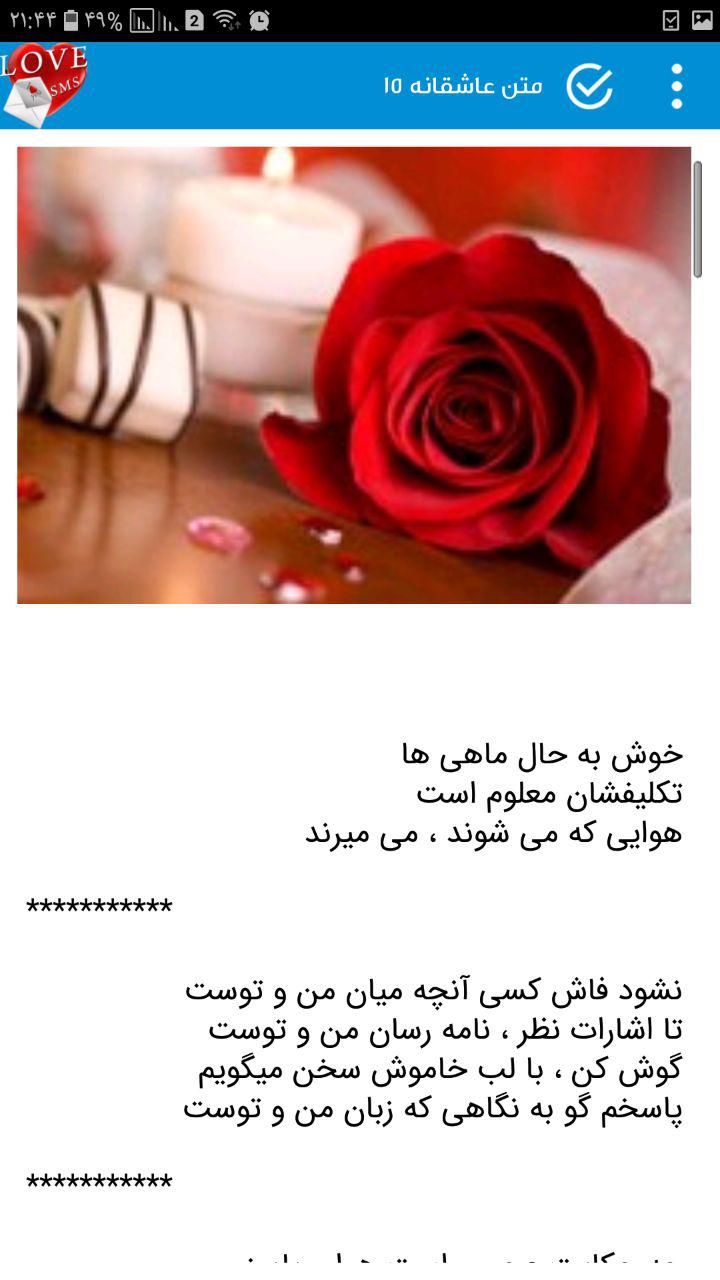Tap the checkmark circle icon

point(590,86)
